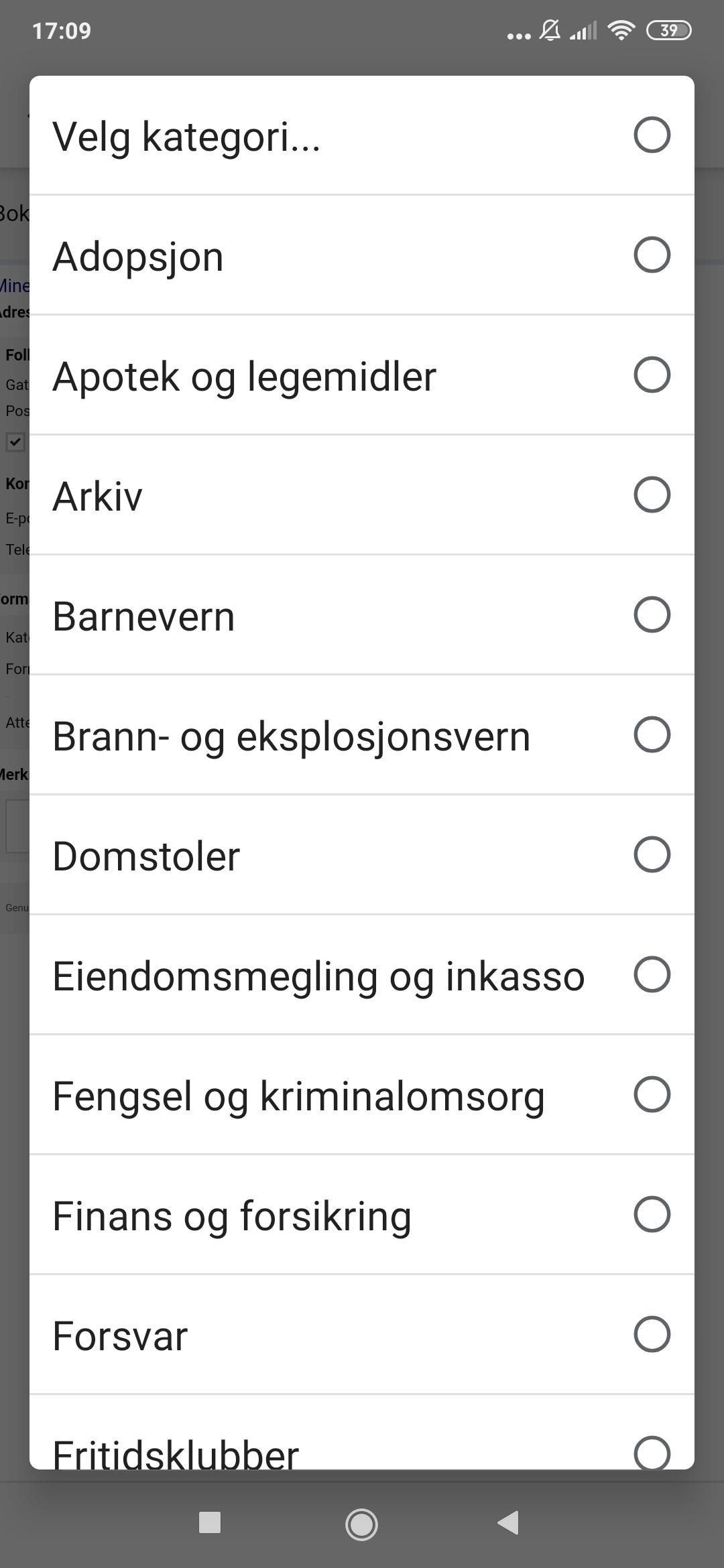Viewport: 724px width, 1568px height.
Task: Tap the system home button
Action: pos(361,1524)
